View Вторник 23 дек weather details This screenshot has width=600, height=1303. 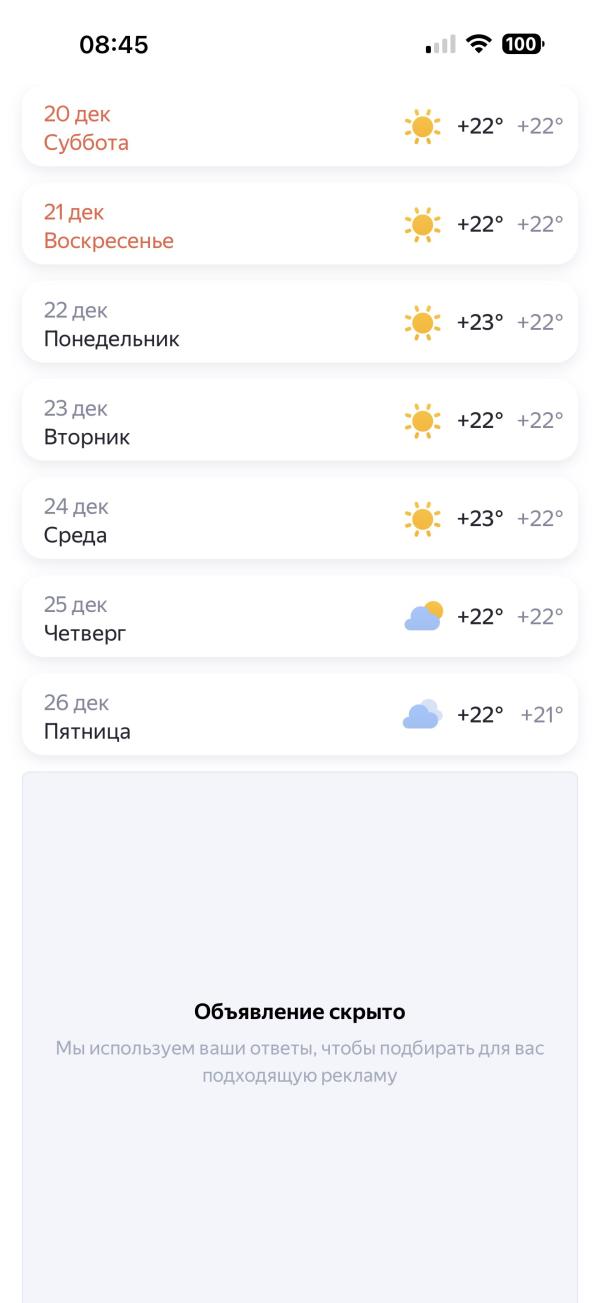pyautogui.click(x=300, y=420)
